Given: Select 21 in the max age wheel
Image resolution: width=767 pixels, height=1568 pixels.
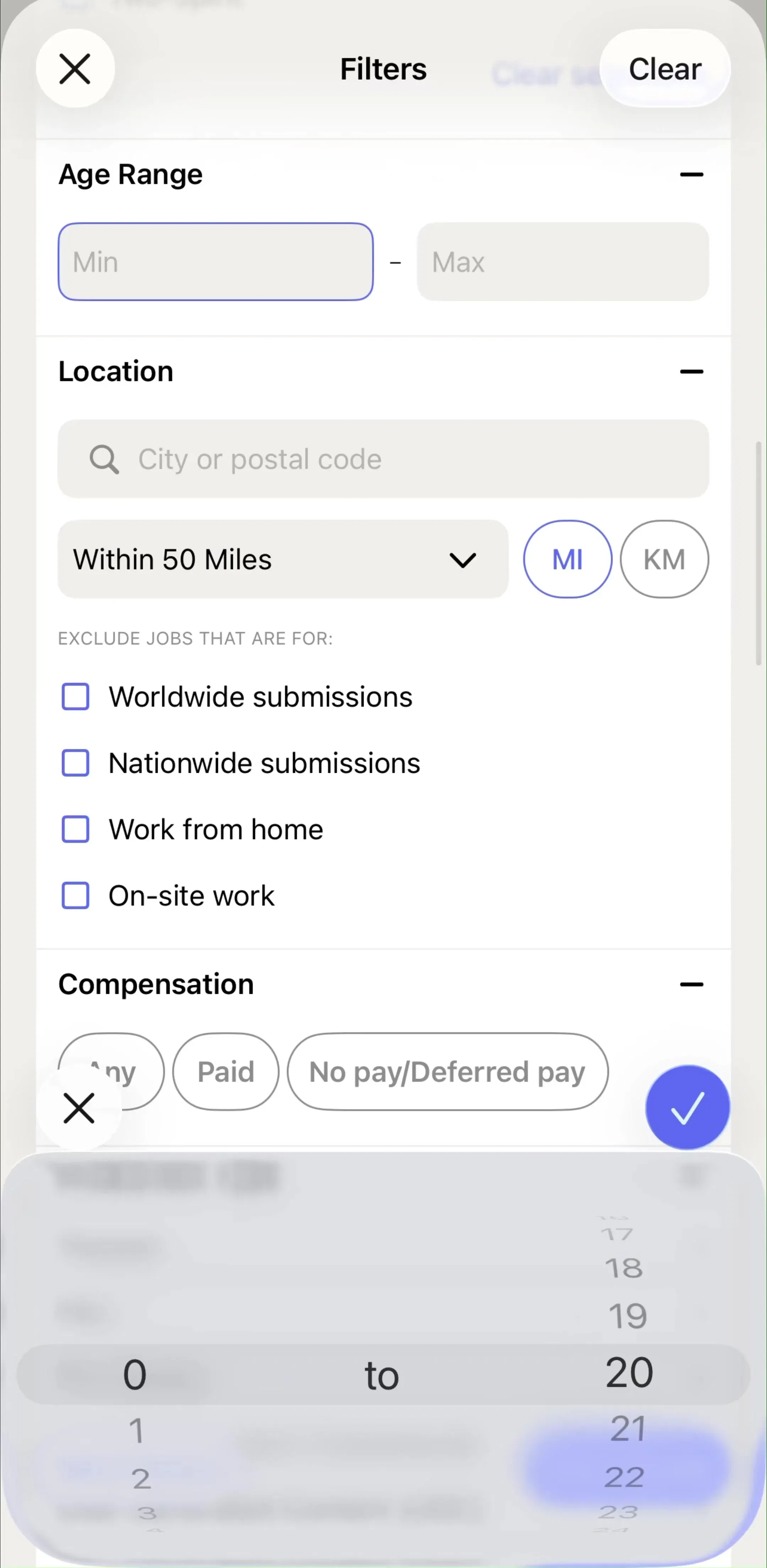Looking at the screenshot, I should [628, 1429].
